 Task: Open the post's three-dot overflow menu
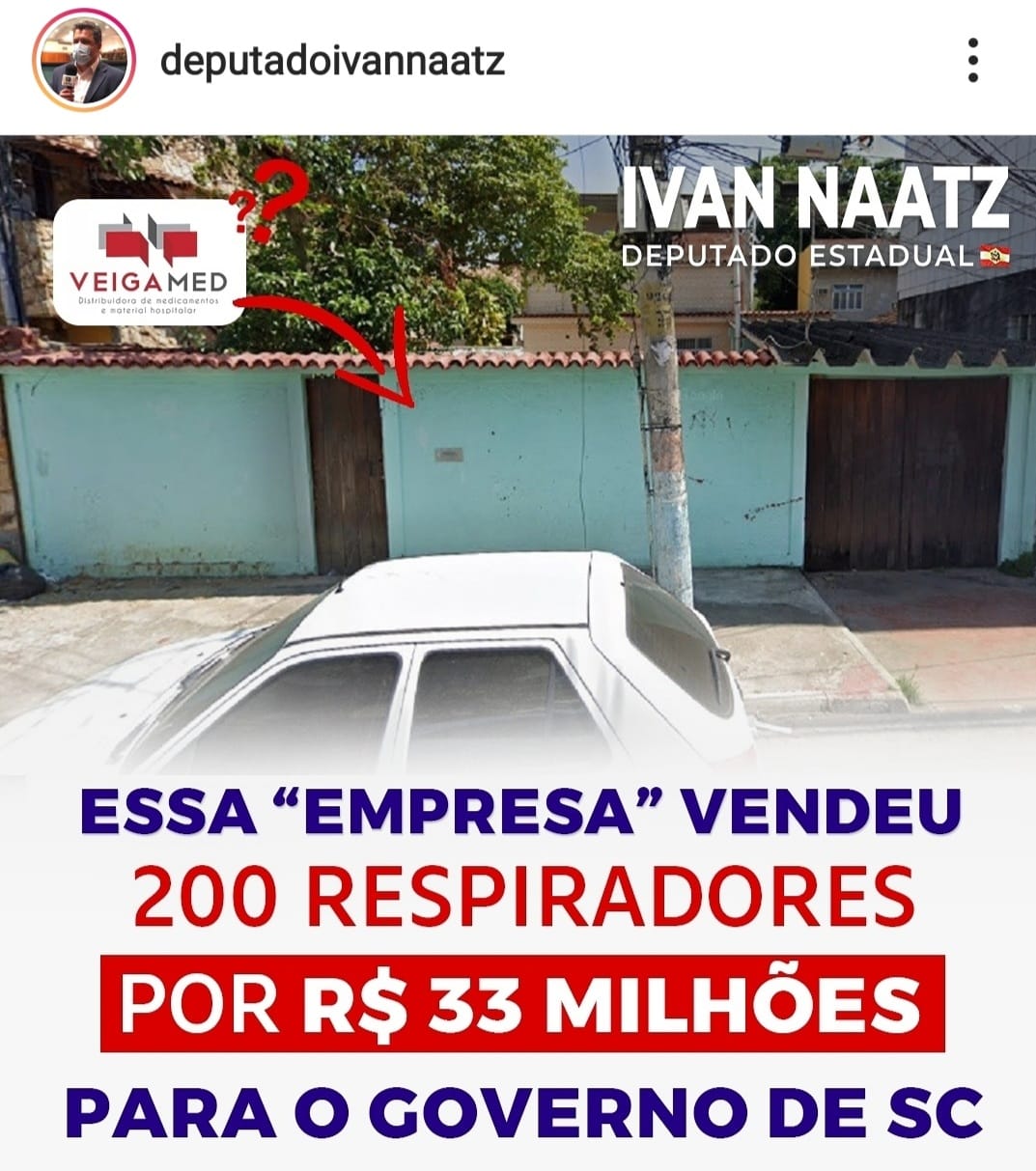coord(972,61)
